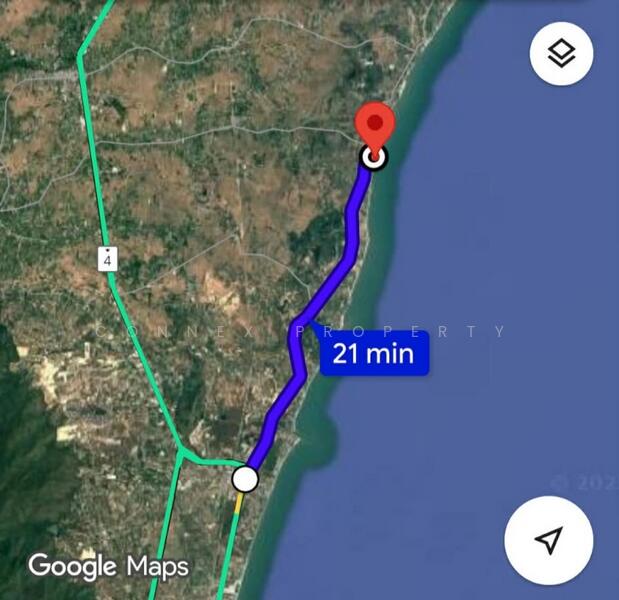This screenshot has width=619, height=600.
Task: Select the 21 min route label
Action: (374, 353)
